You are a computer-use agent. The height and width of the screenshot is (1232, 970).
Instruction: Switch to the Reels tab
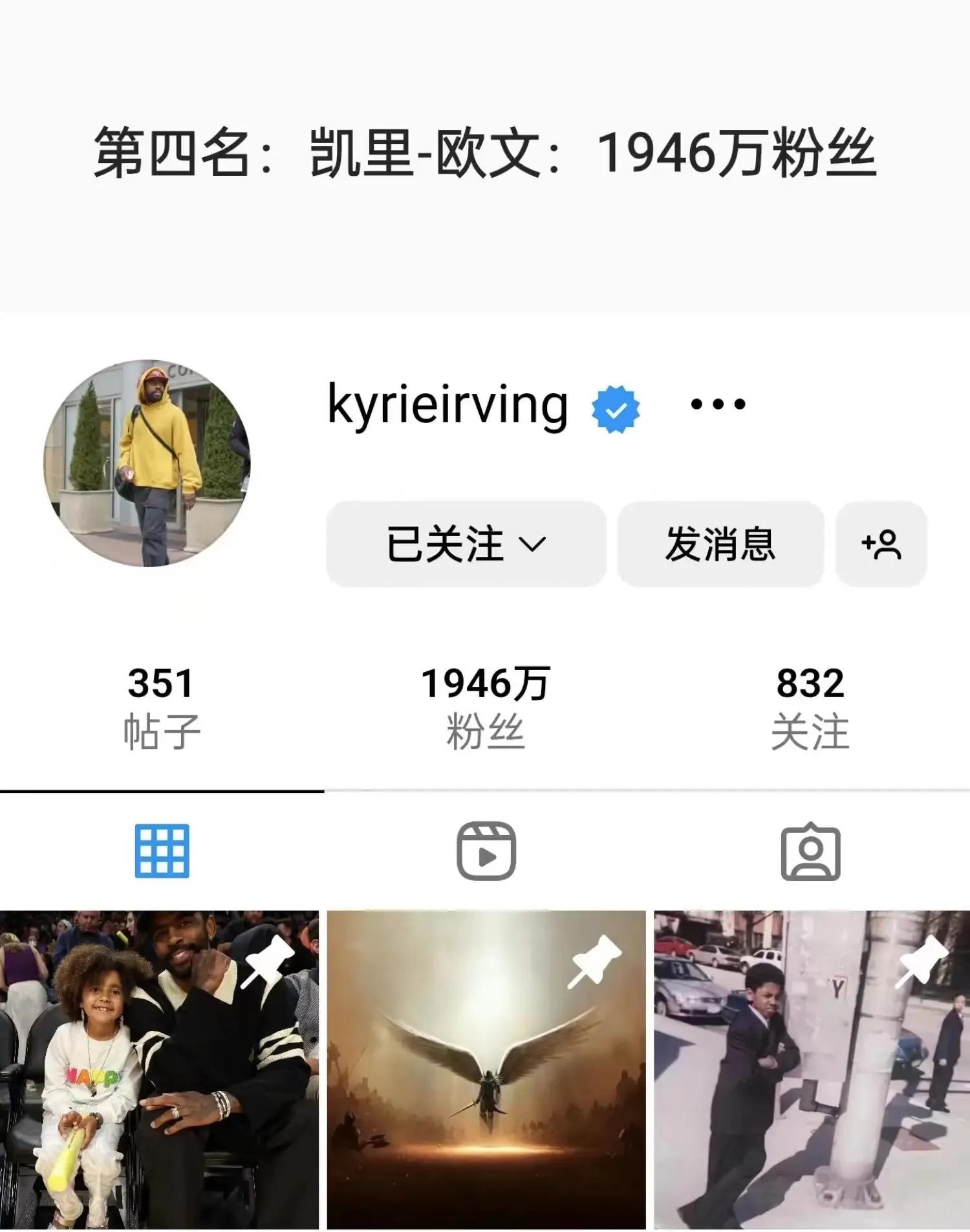486,850
